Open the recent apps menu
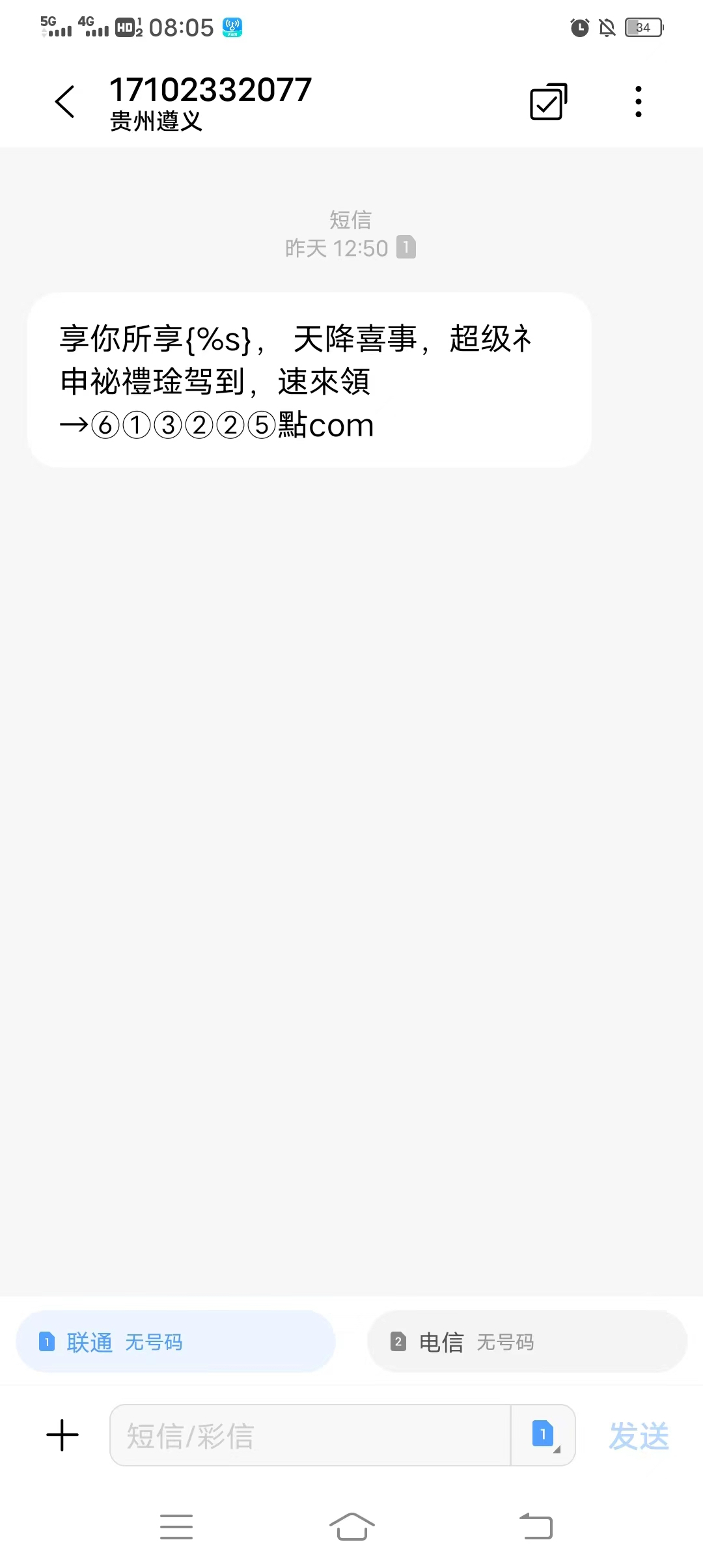The height and width of the screenshot is (1568, 703). click(x=176, y=1527)
